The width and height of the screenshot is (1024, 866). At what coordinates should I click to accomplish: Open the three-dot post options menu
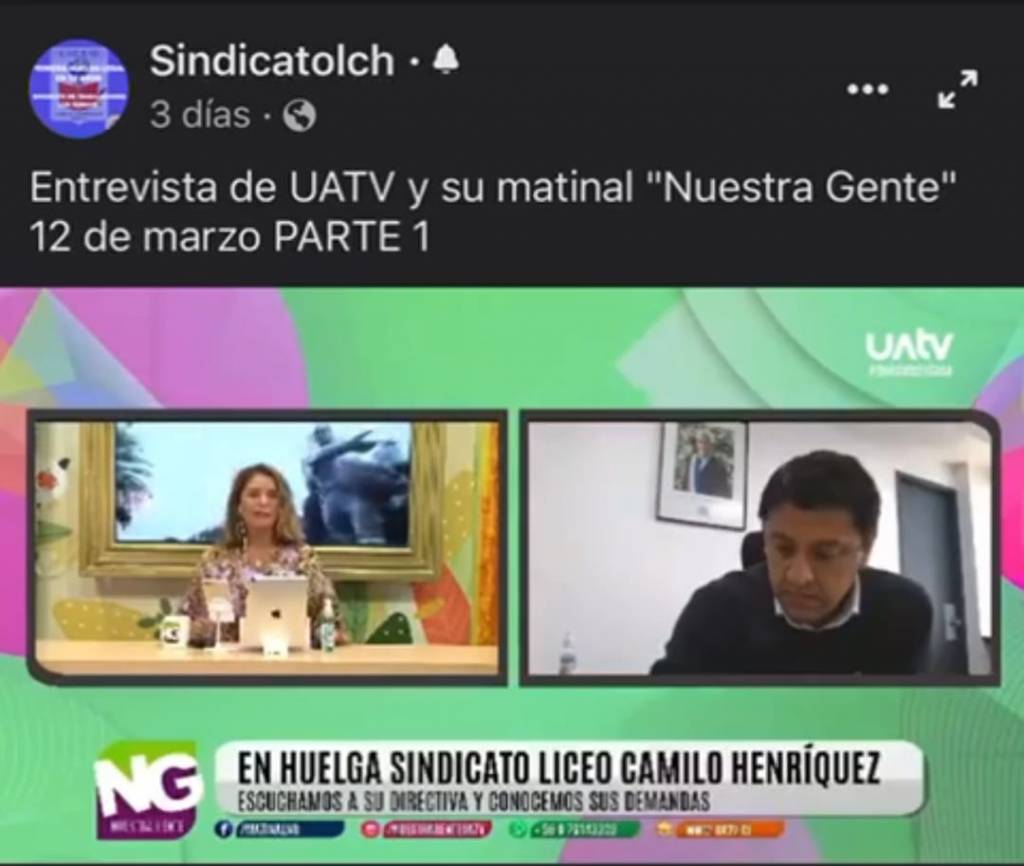tap(867, 89)
